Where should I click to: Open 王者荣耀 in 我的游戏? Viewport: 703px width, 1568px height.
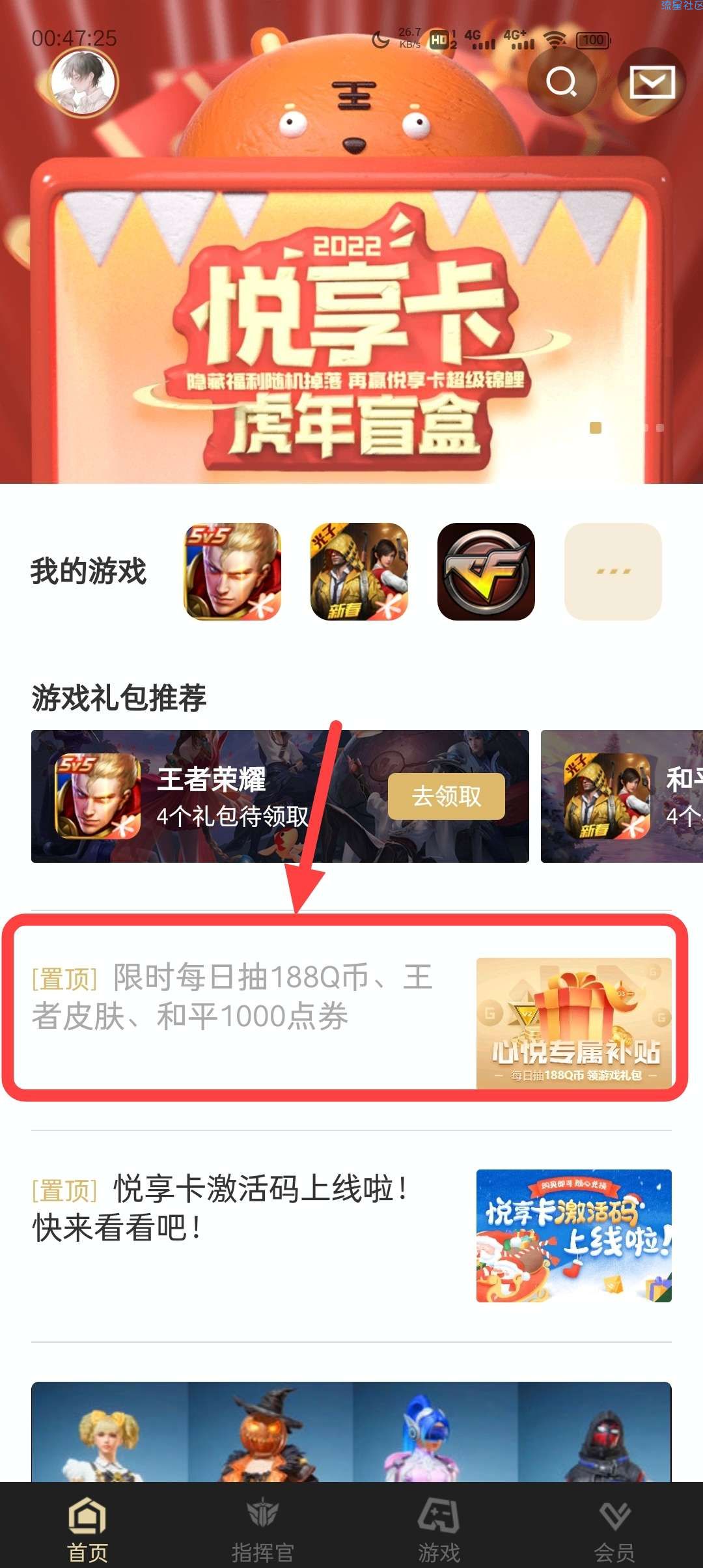coord(233,572)
